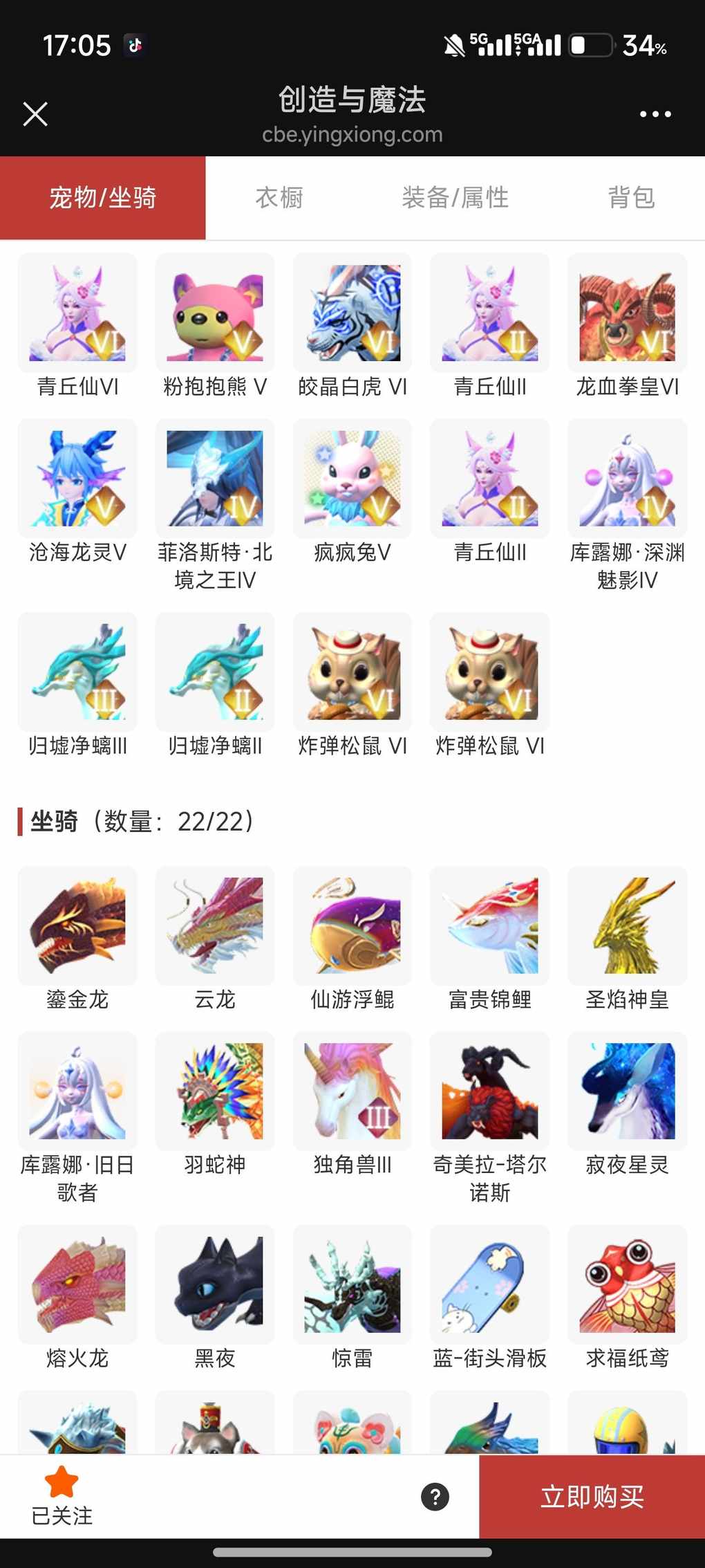This screenshot has height=1568, width=705.
Task: Open the 蓝-街头滑板 mount tile
Action: tap(489, 1284)
